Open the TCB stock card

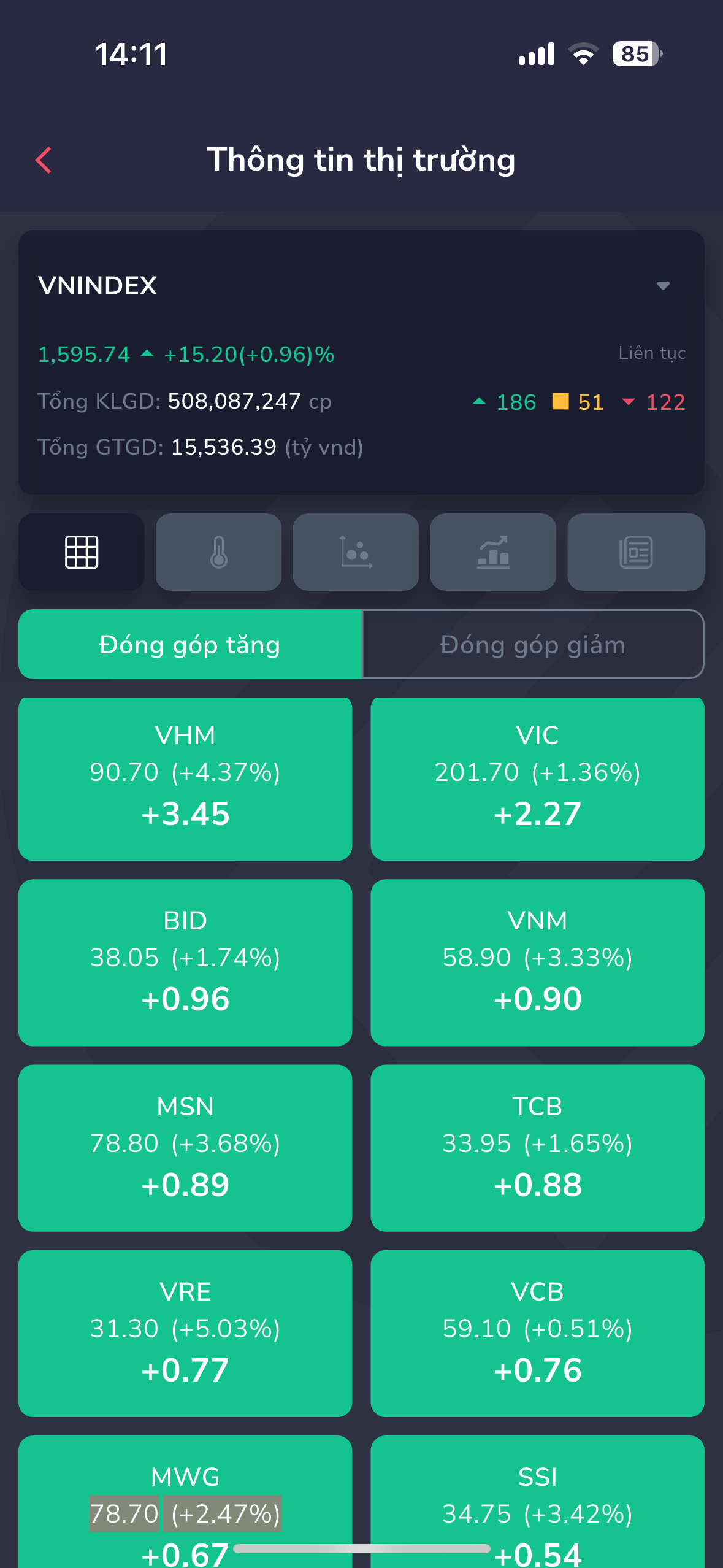(x=537, y=1148)
